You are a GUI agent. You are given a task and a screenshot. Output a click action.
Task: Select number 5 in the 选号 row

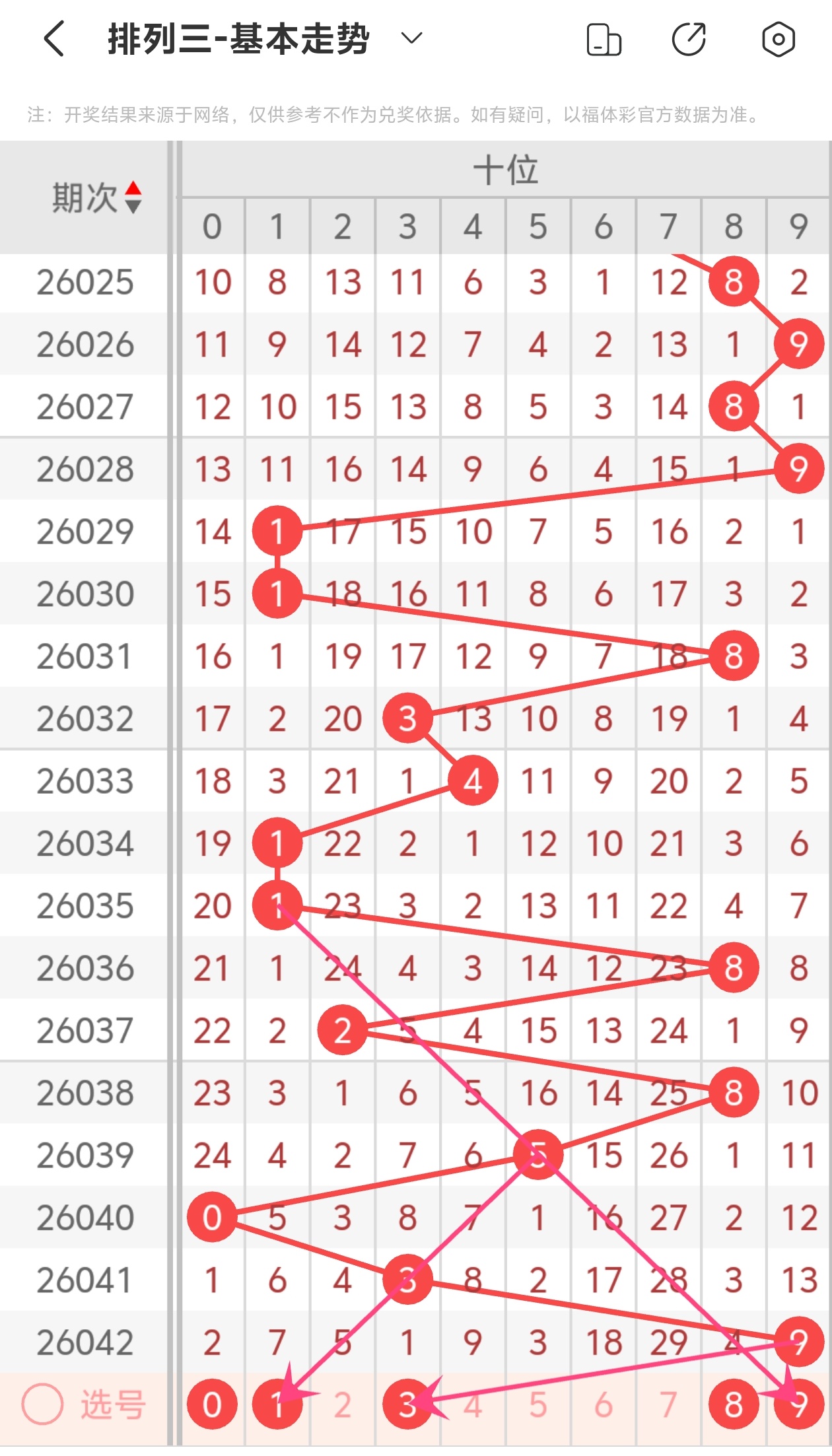[x=537, y=1404]
